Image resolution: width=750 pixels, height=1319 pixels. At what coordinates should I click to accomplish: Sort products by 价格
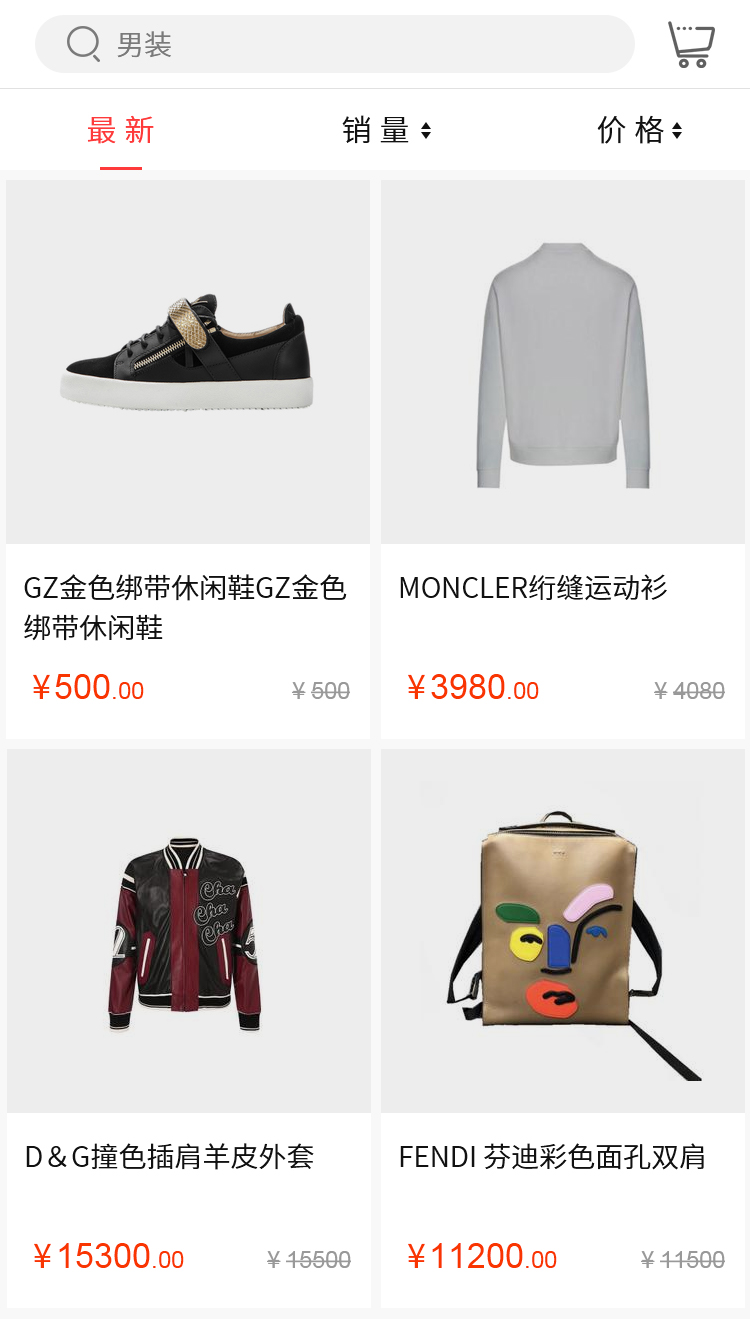(640, 131)
